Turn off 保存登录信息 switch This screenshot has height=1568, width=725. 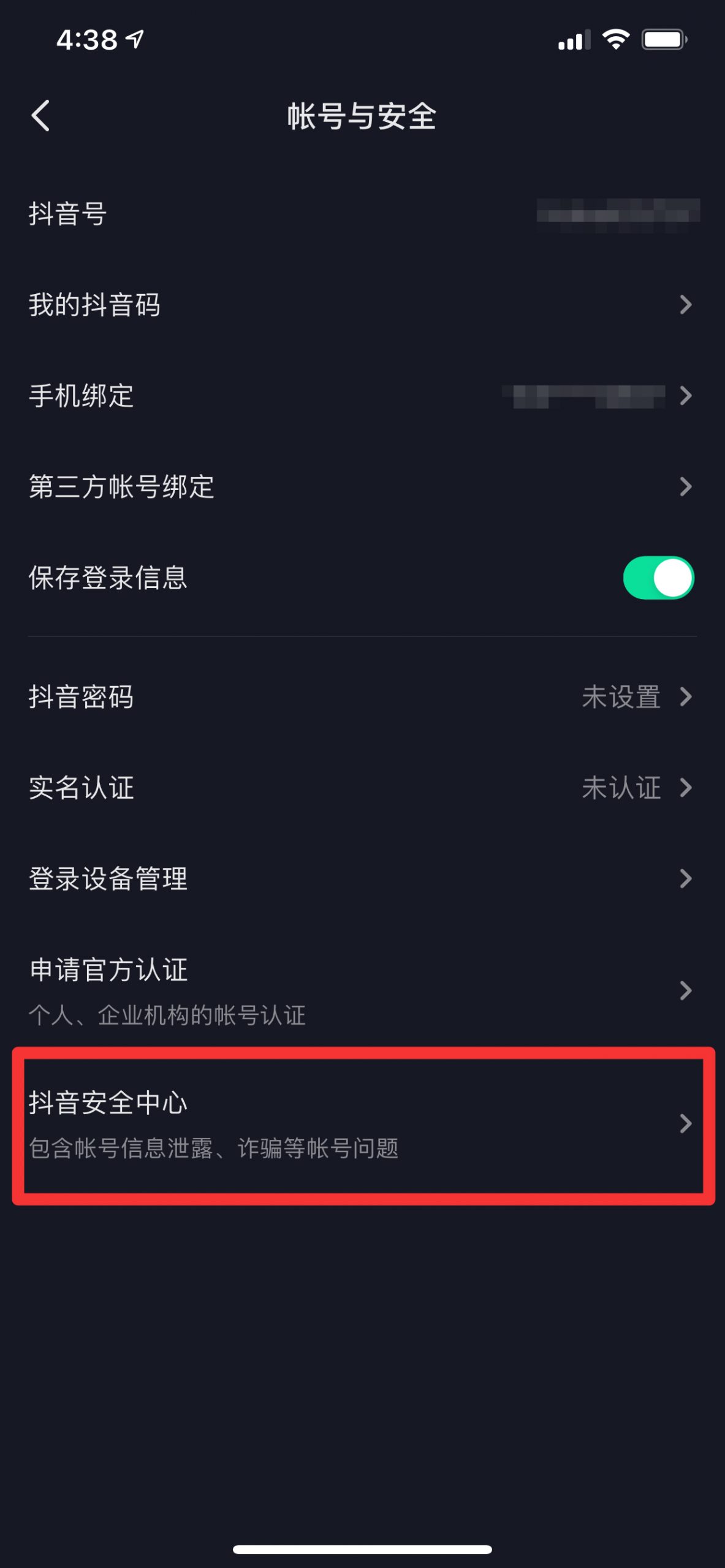(658, 578)
